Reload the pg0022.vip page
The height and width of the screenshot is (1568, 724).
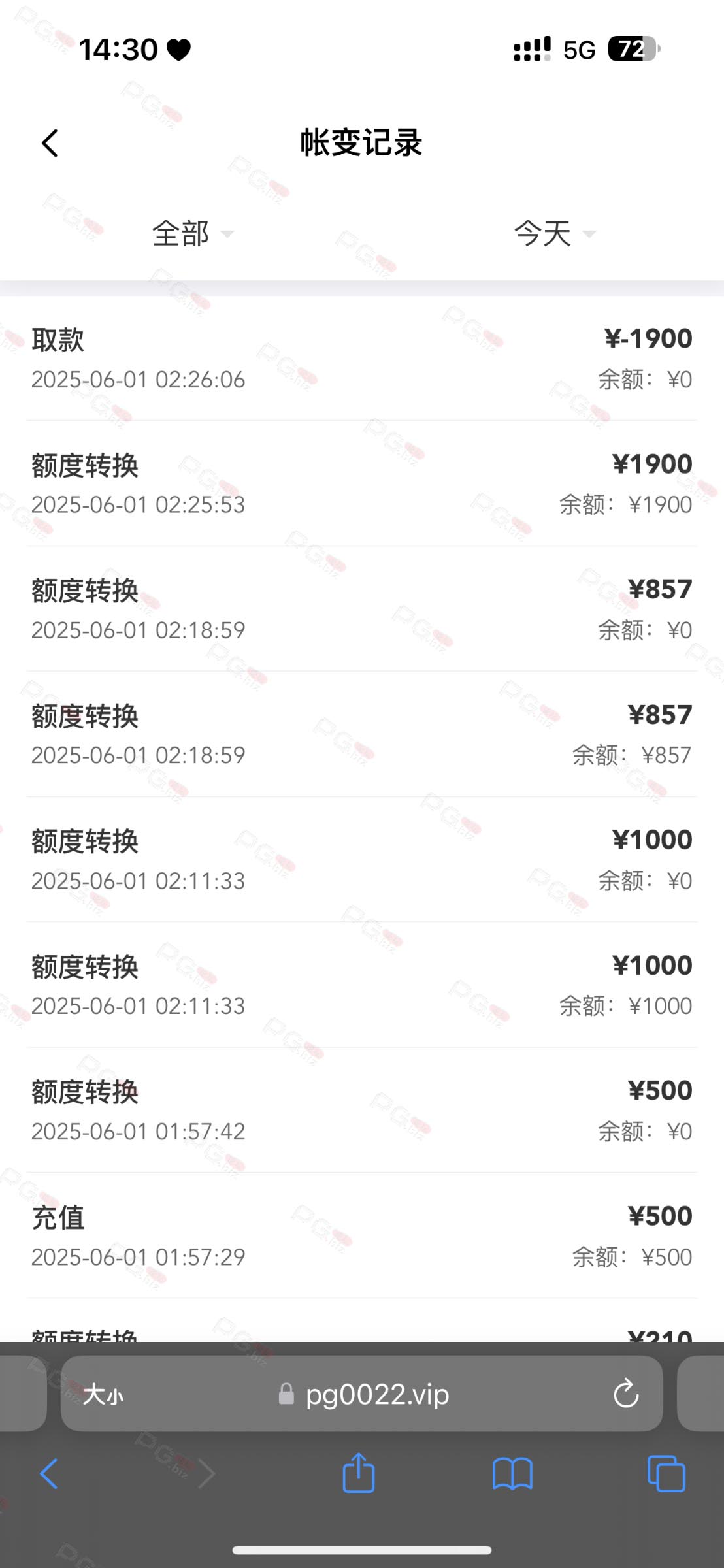(626, 1394)
